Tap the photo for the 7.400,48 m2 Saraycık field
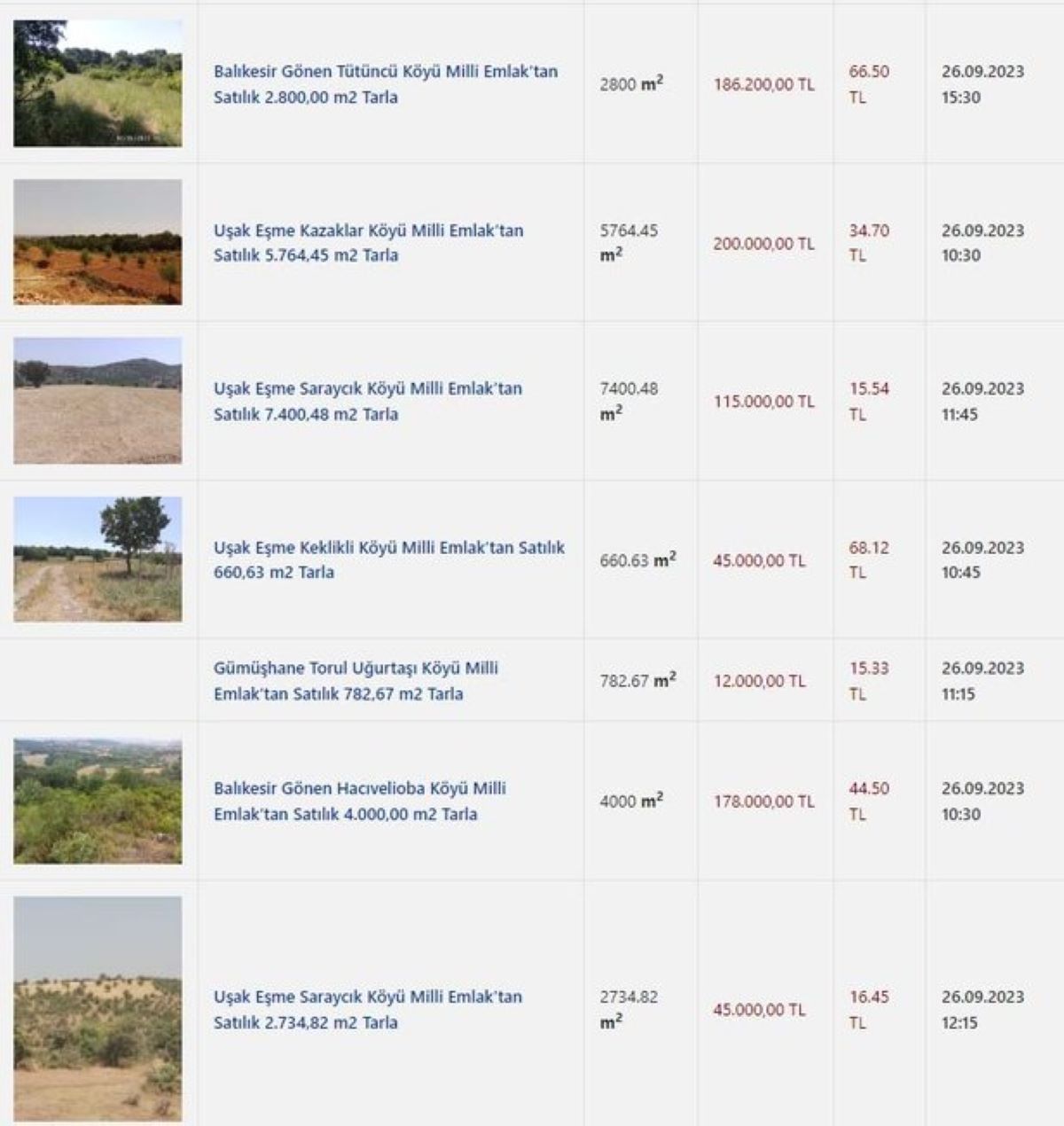The width and height of the screenshot is (1064, 1126). click(x=98, y=400)
